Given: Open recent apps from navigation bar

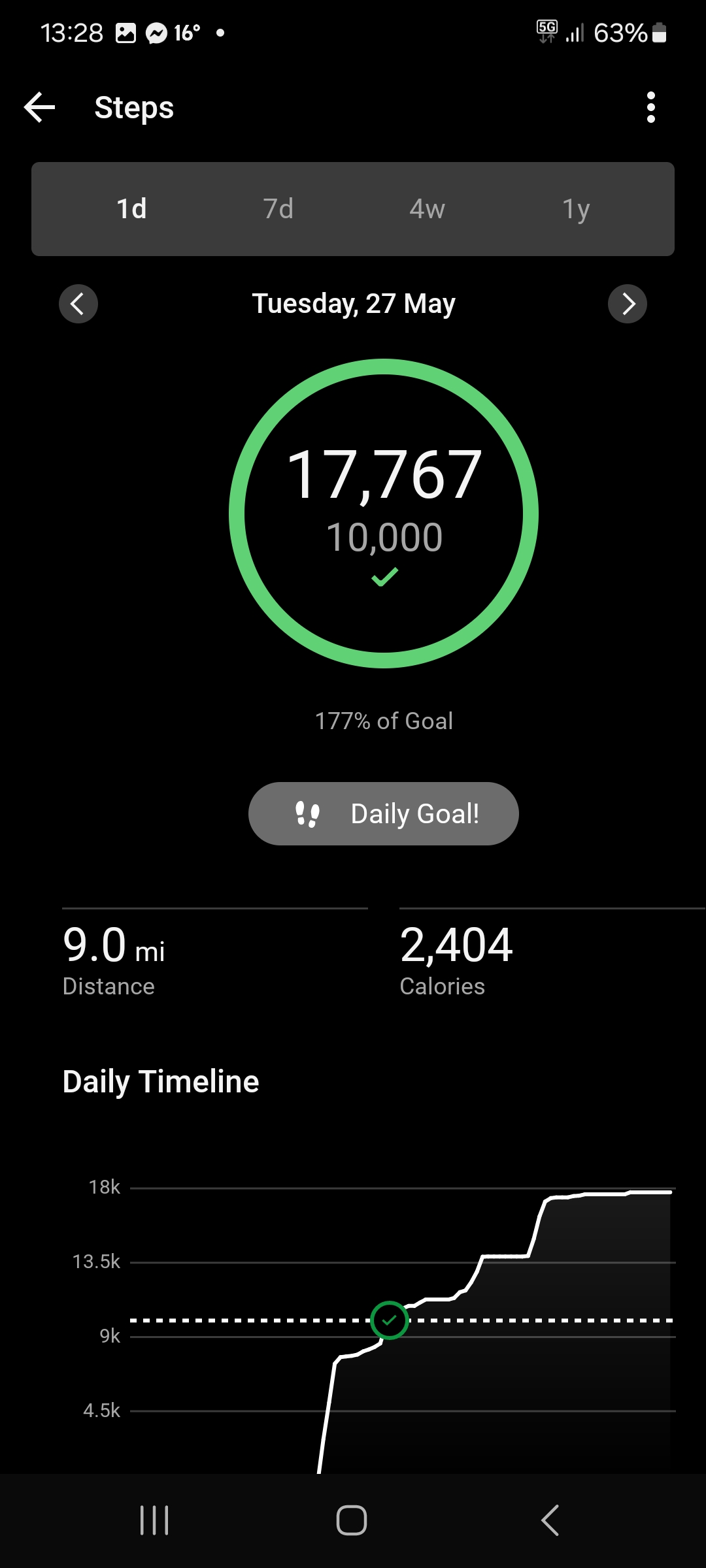Looking at the screenshot, I should (155, 1520).
